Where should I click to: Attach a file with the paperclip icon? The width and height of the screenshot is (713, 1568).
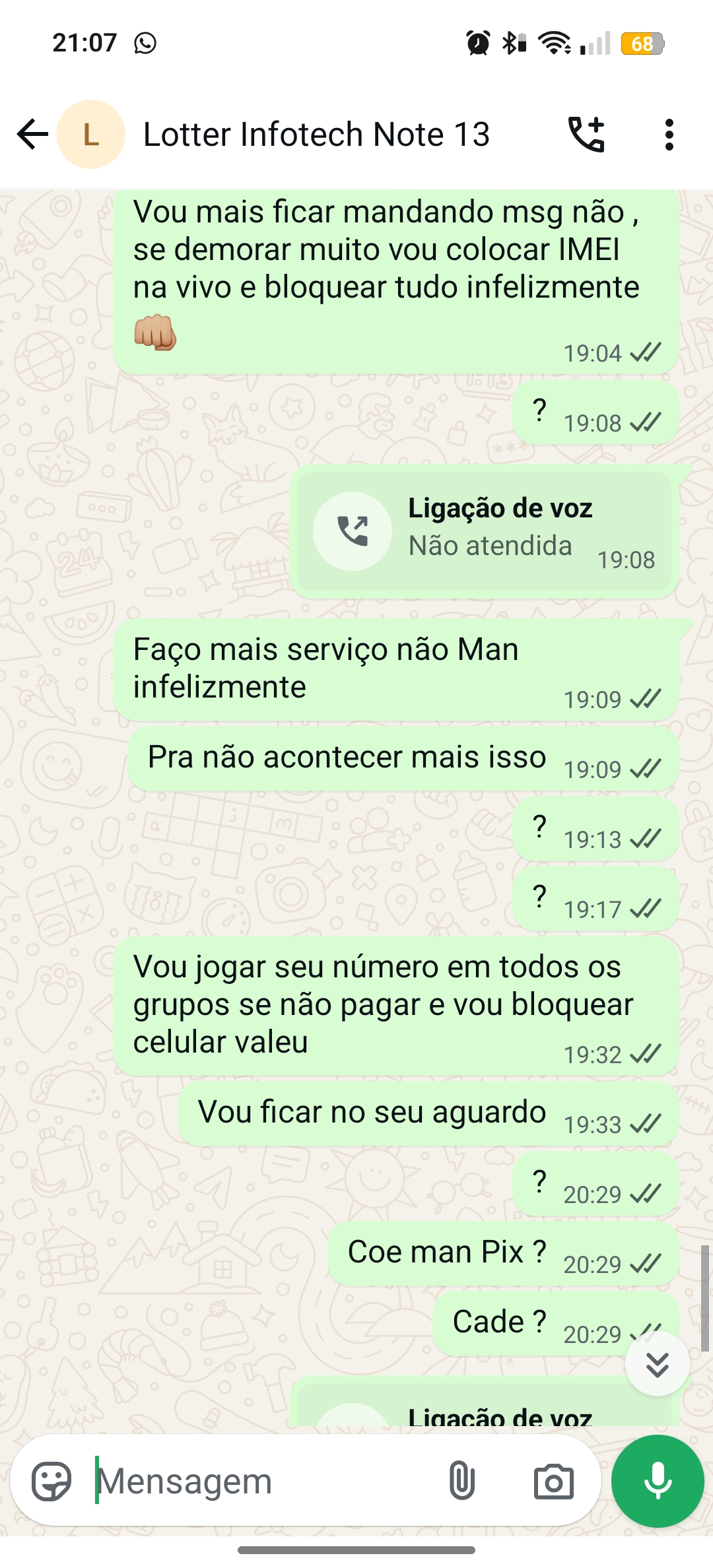(461, 1481)
